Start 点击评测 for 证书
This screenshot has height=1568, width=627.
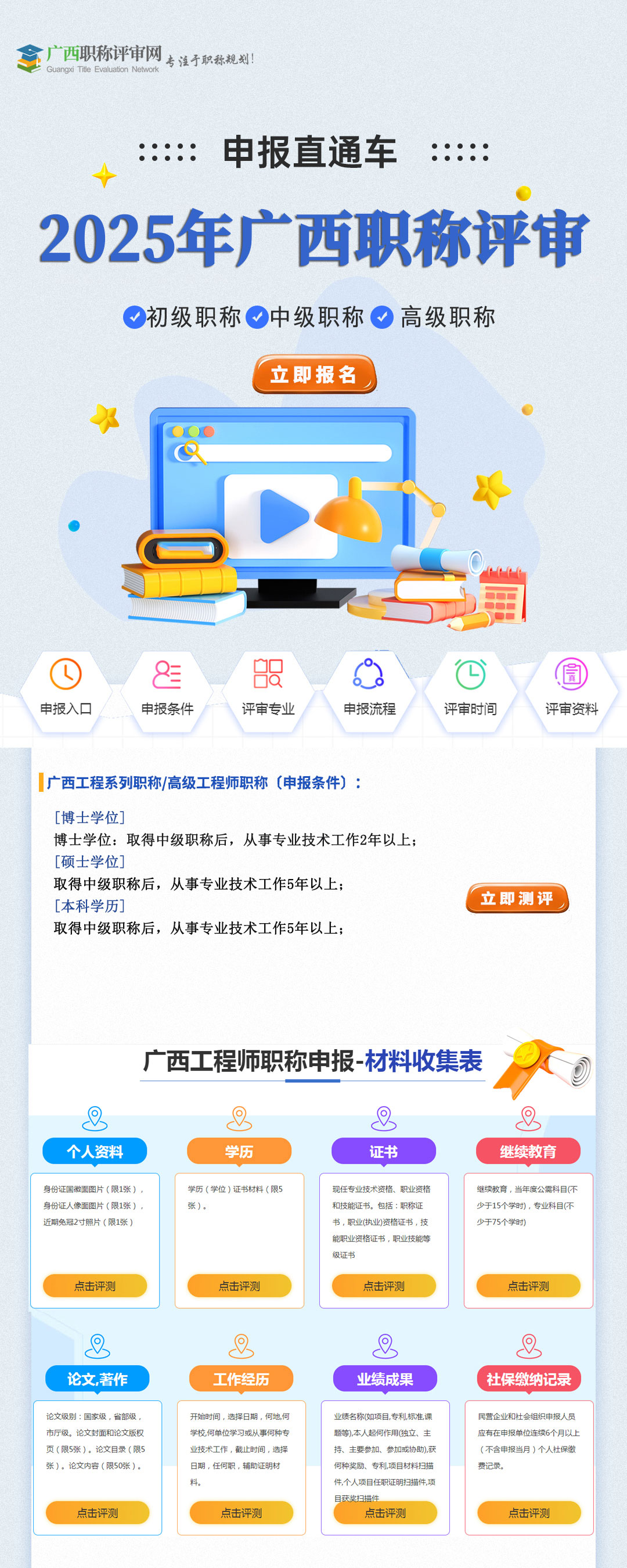click(384, 1286)
